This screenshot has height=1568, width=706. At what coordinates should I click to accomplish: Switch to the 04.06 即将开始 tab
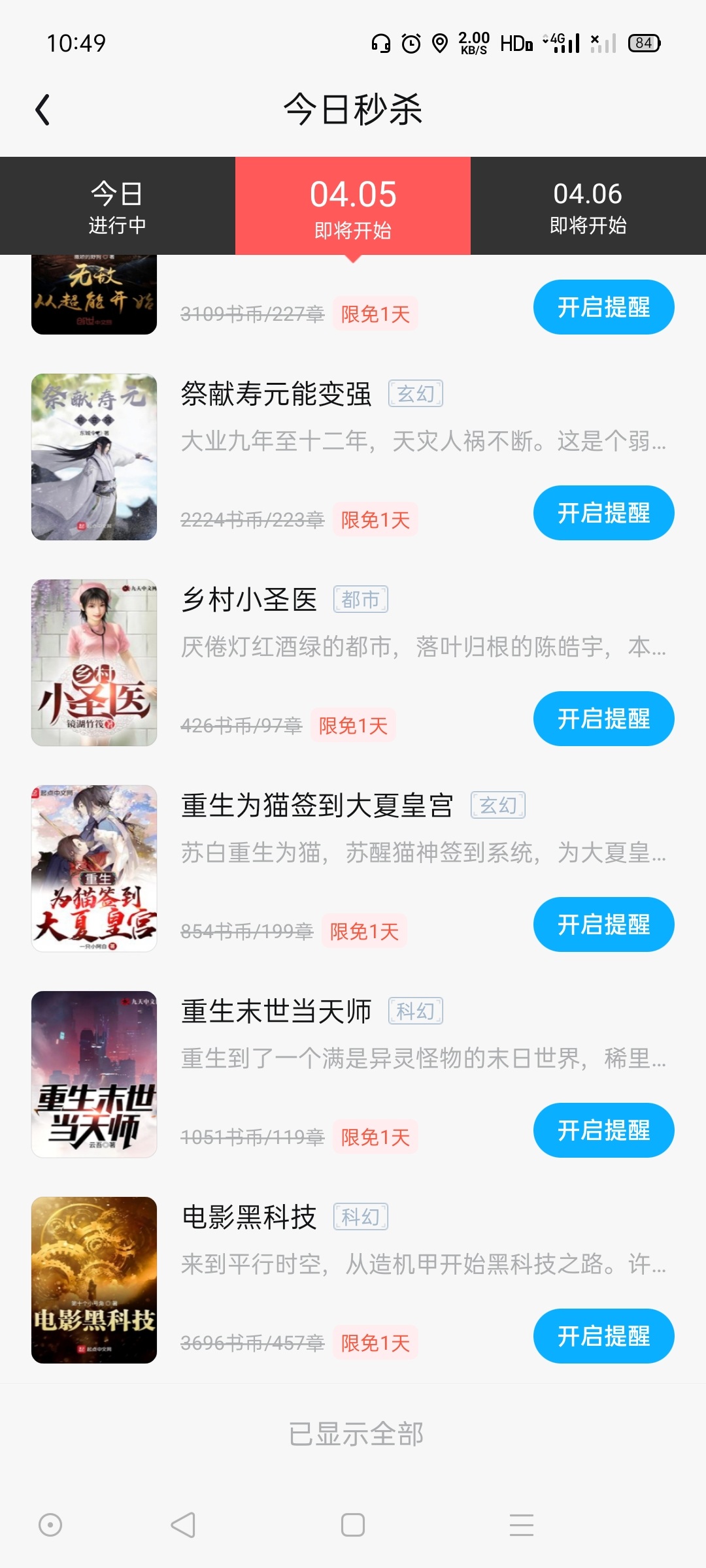pos(588,206)
